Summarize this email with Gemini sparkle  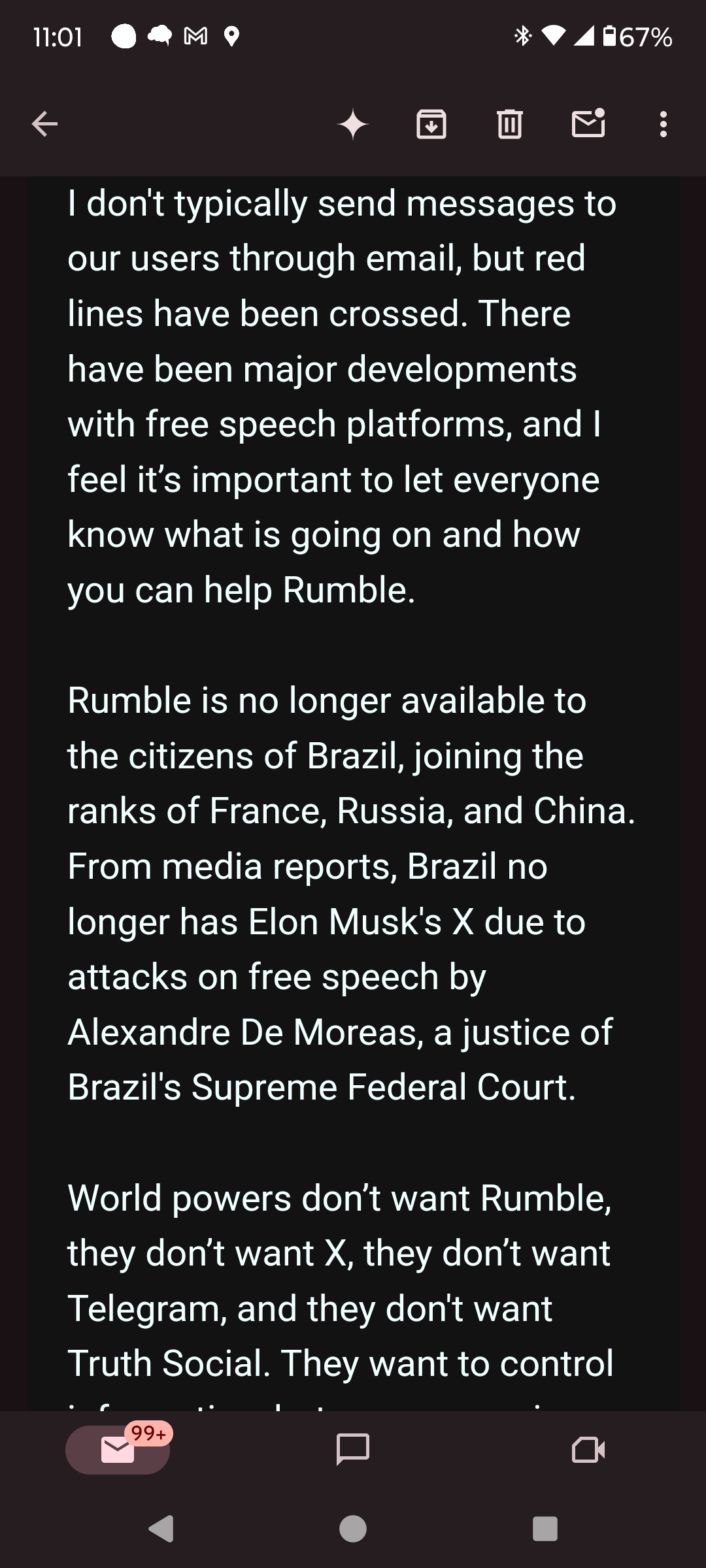[353, 124]
